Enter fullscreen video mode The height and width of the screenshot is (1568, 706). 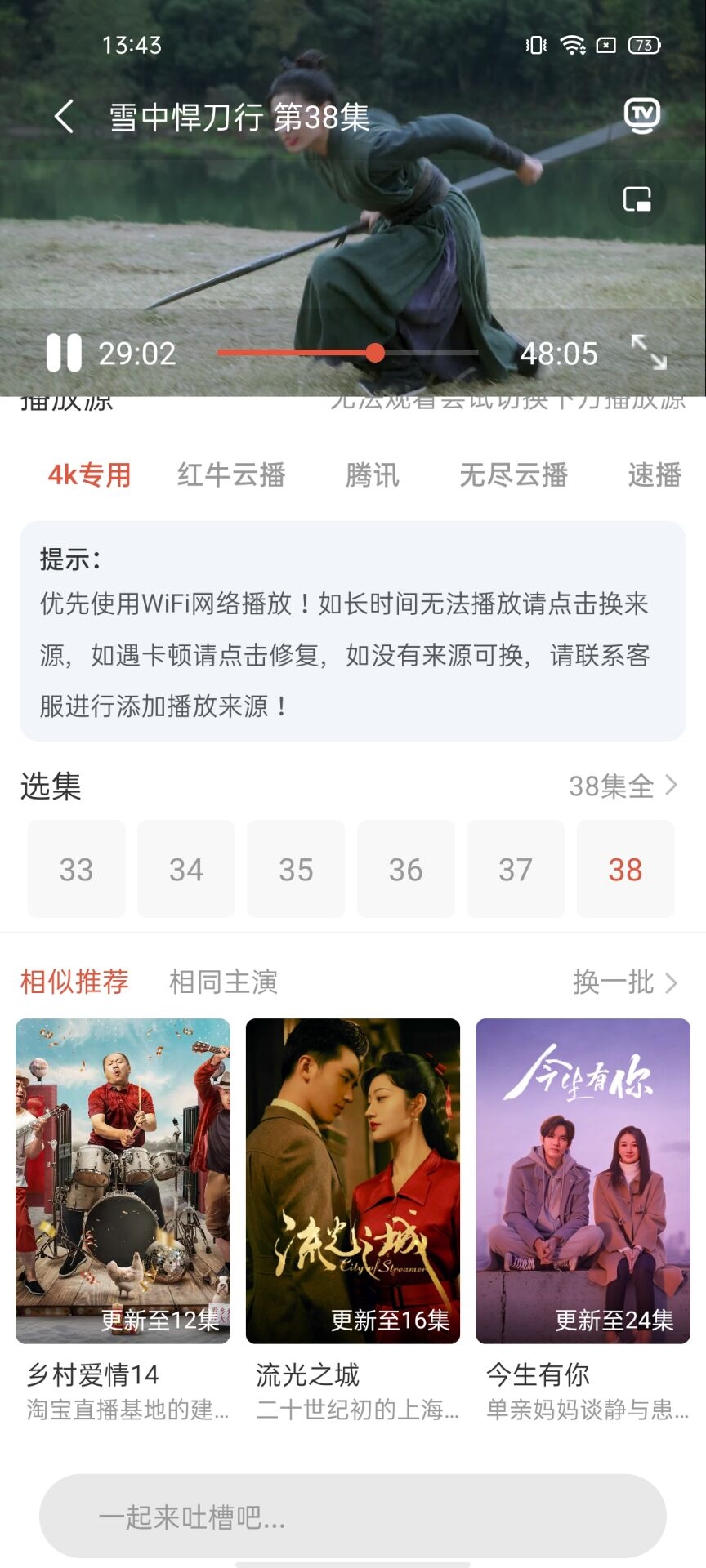click(649, 352)
